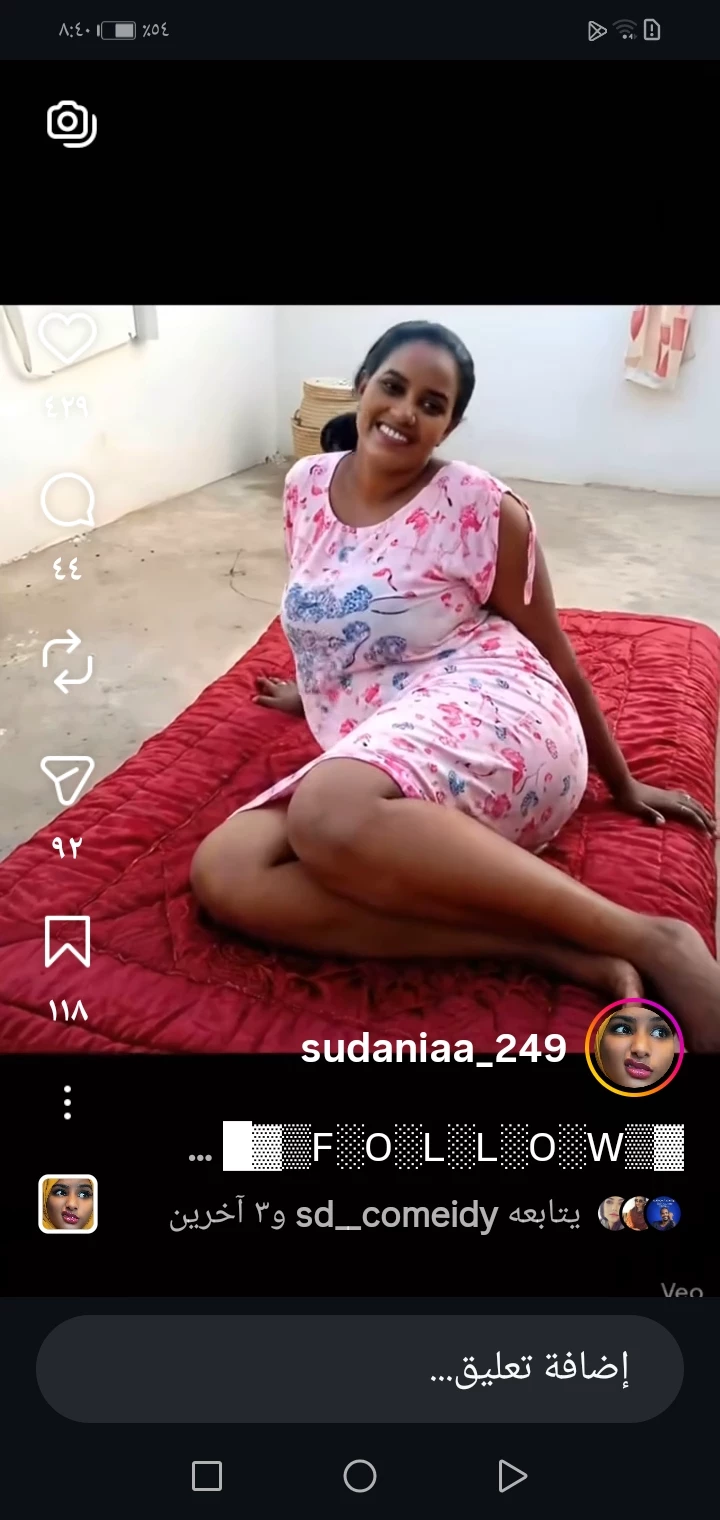Image resolution: width=720 pixels, height=1520 pixels.
Task: Save this reel with the bookmark icon
Action: pyautogui.click(x=67, y=942)
